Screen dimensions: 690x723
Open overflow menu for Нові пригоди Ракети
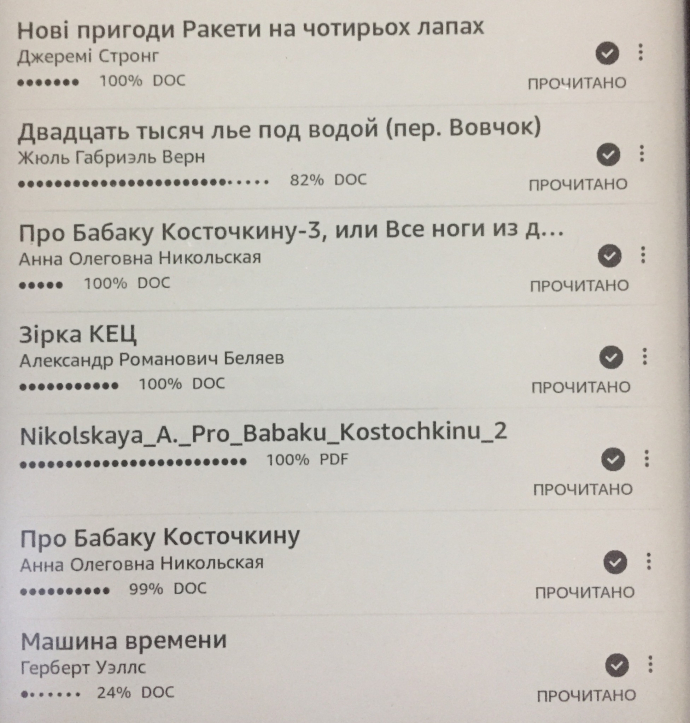click(x=640, y=52)
